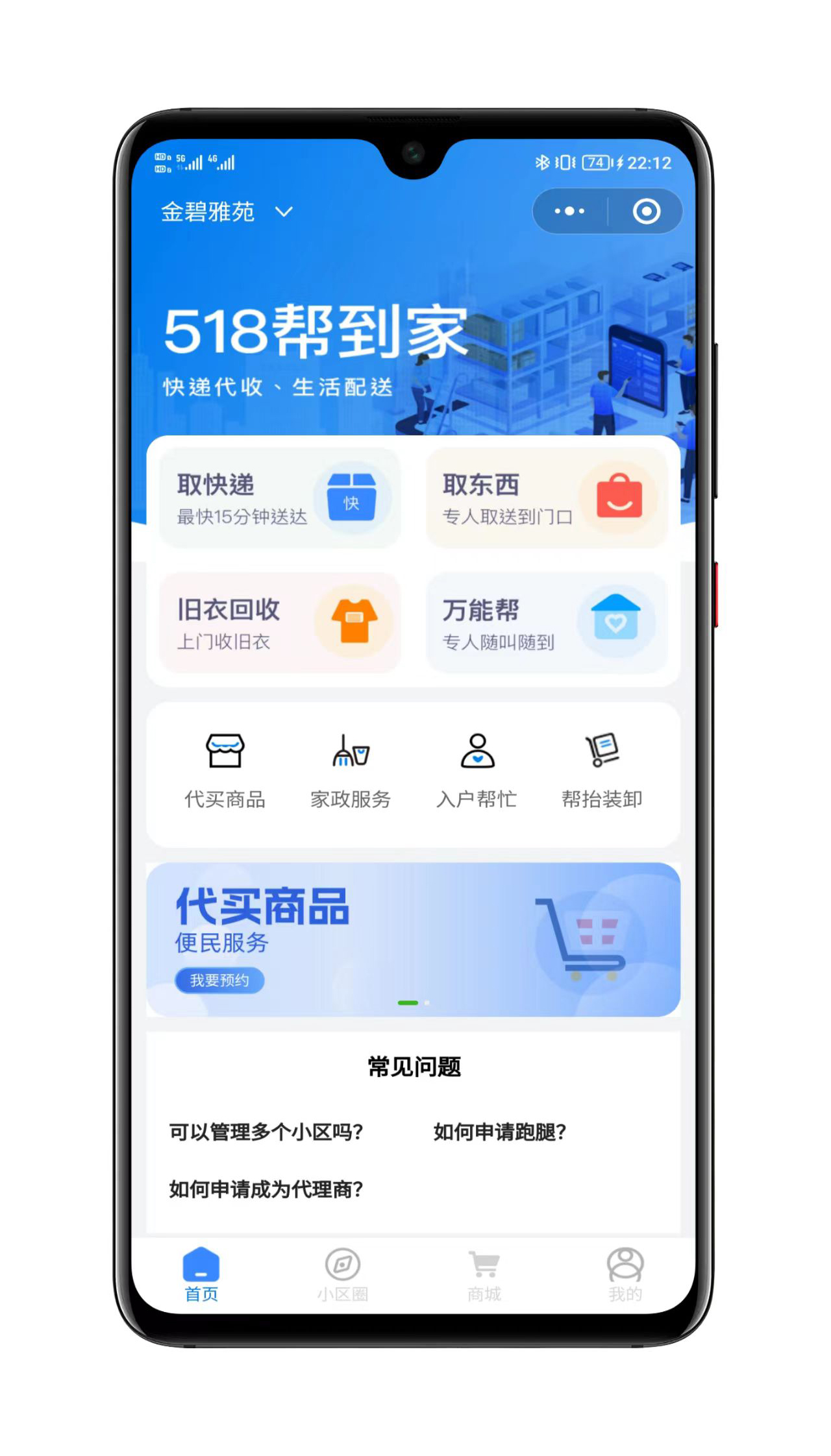This screenshot has width=831, height=1456.
Task: Switch to the 小区圈 tab
Action: 343,1275
